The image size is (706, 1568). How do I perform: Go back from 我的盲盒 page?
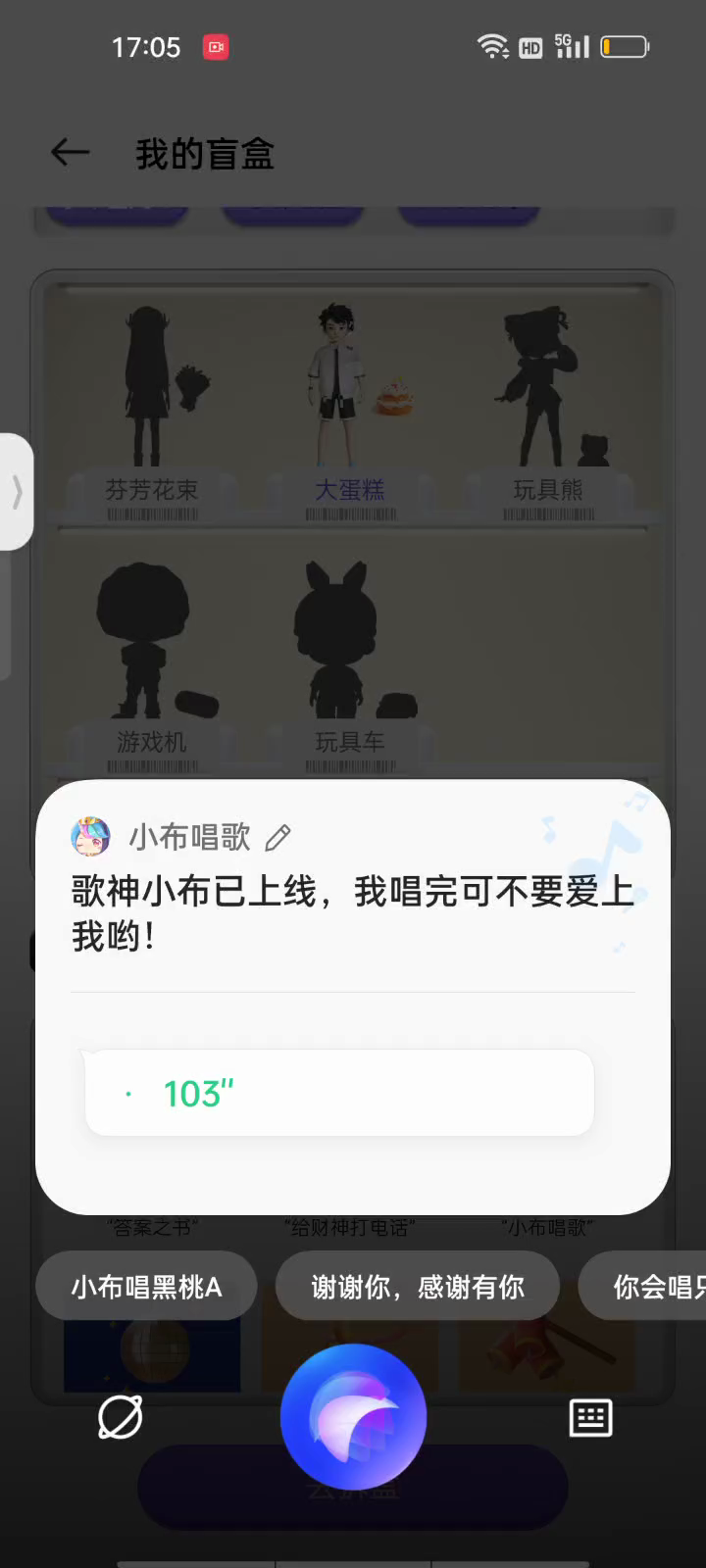tap(71, 153)
